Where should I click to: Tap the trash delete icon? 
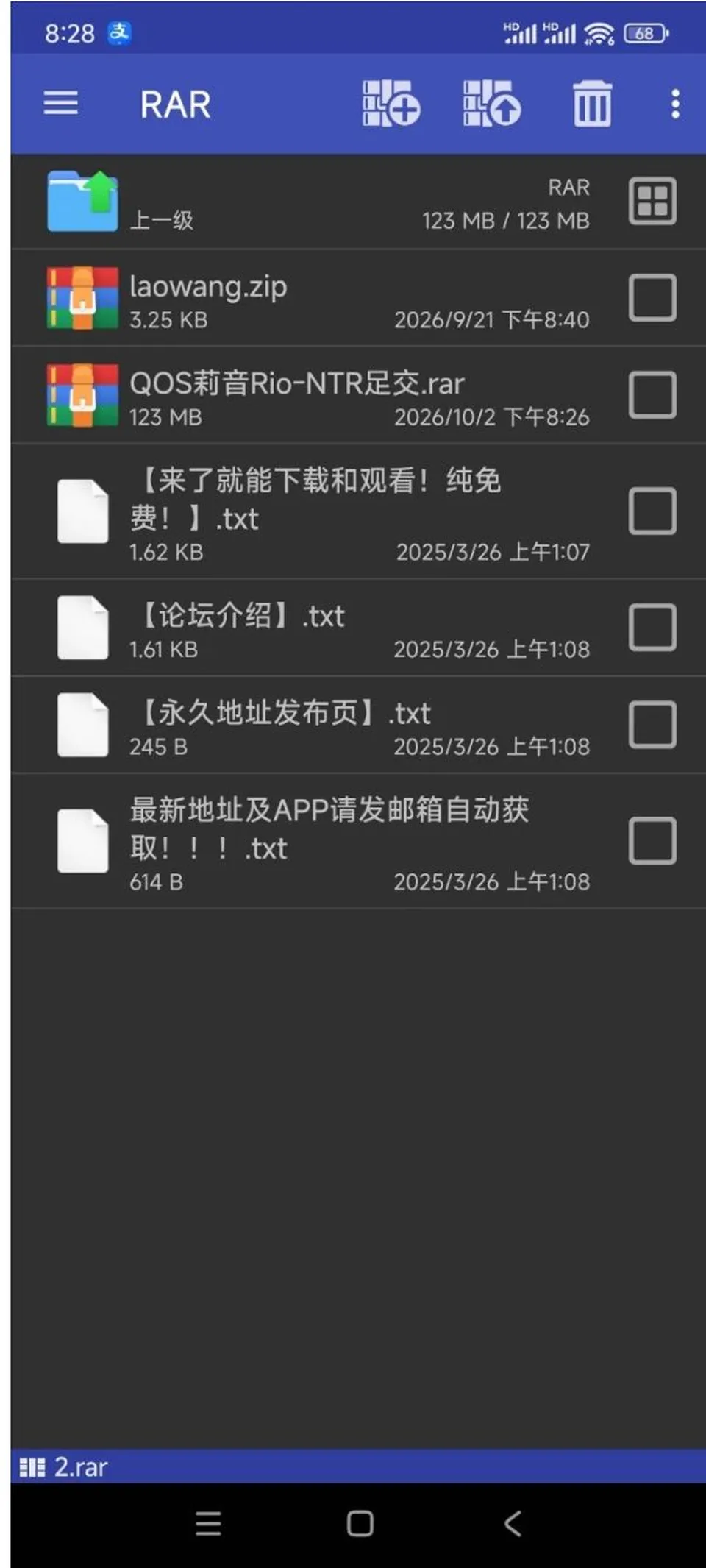pyautogui.click(x=592, y=104)
